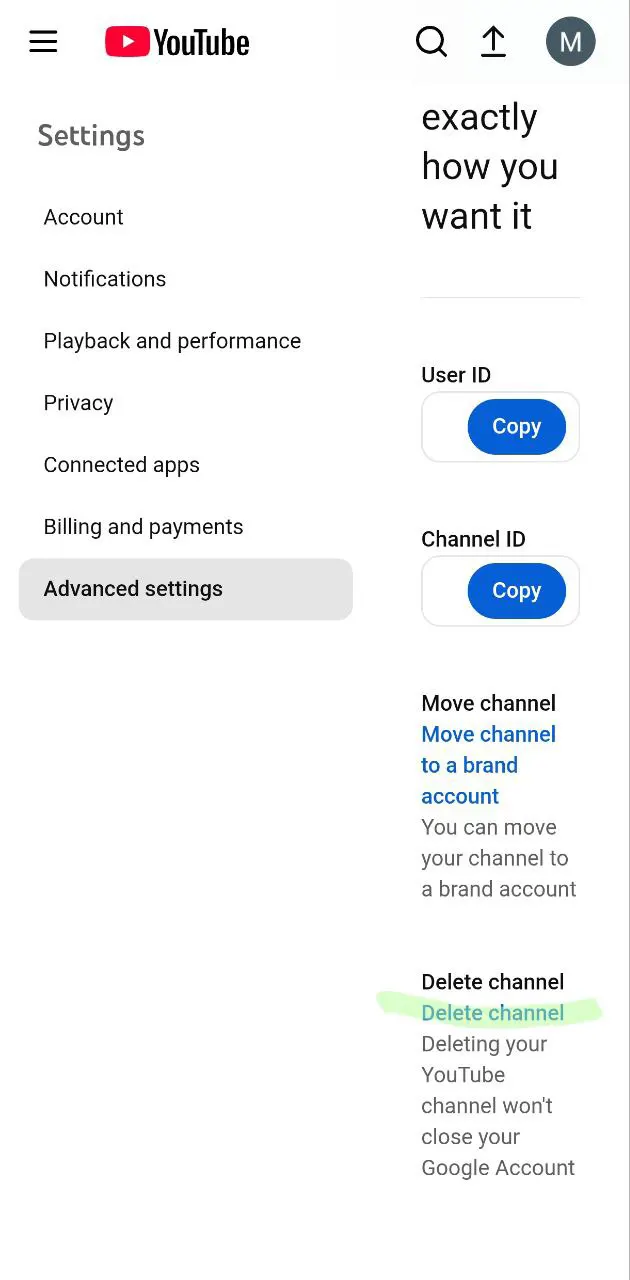Tap the upload video icon
Screen dimensions: 630x1280
[x=494, y=42]
